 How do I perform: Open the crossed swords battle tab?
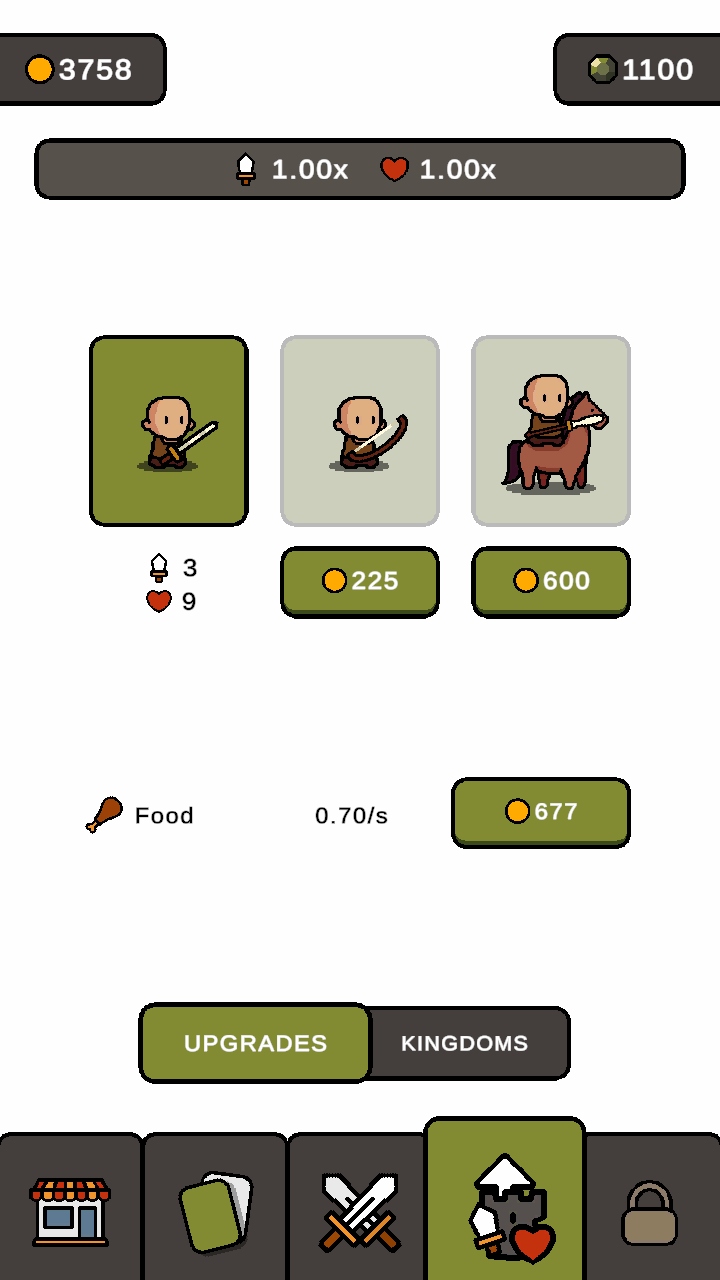[360, 1210]
